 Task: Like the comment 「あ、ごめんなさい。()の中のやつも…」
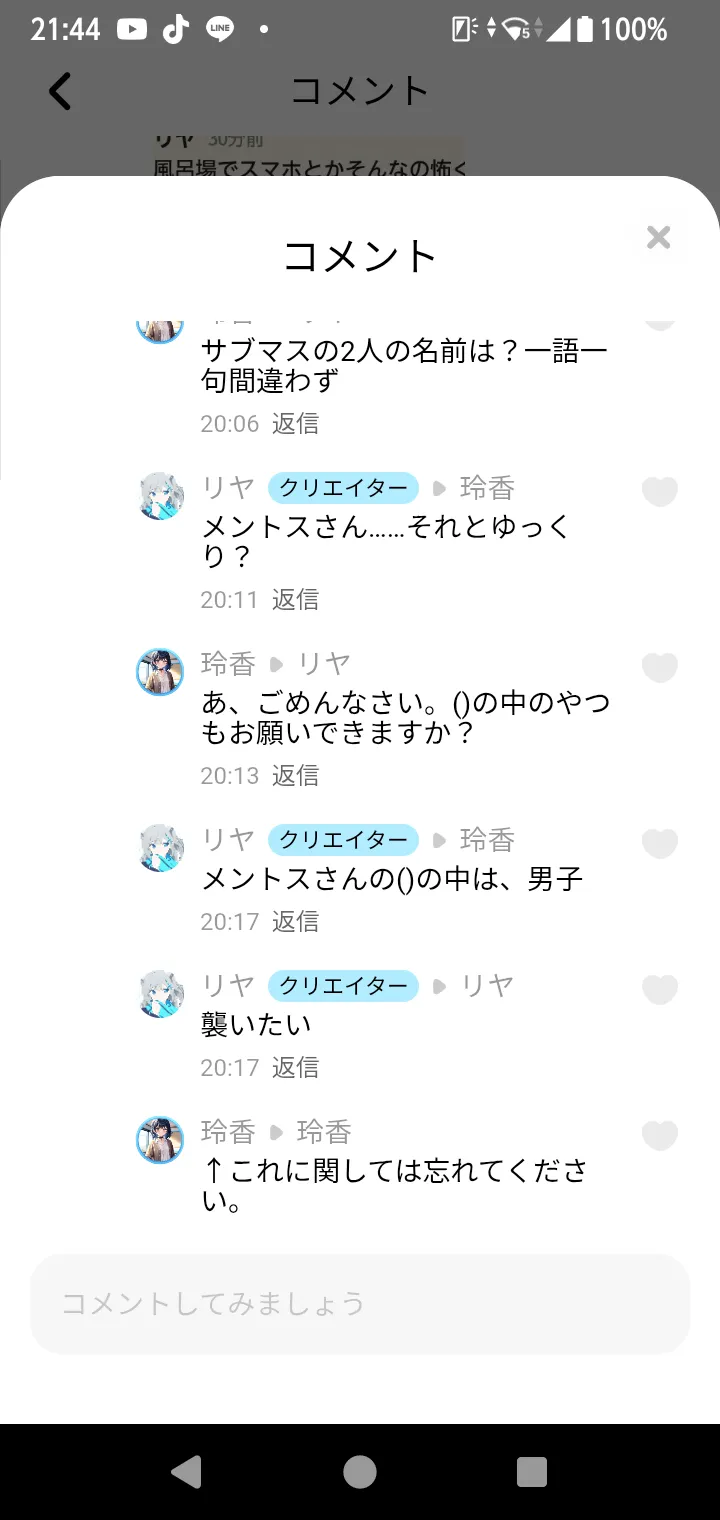[660, 667]
